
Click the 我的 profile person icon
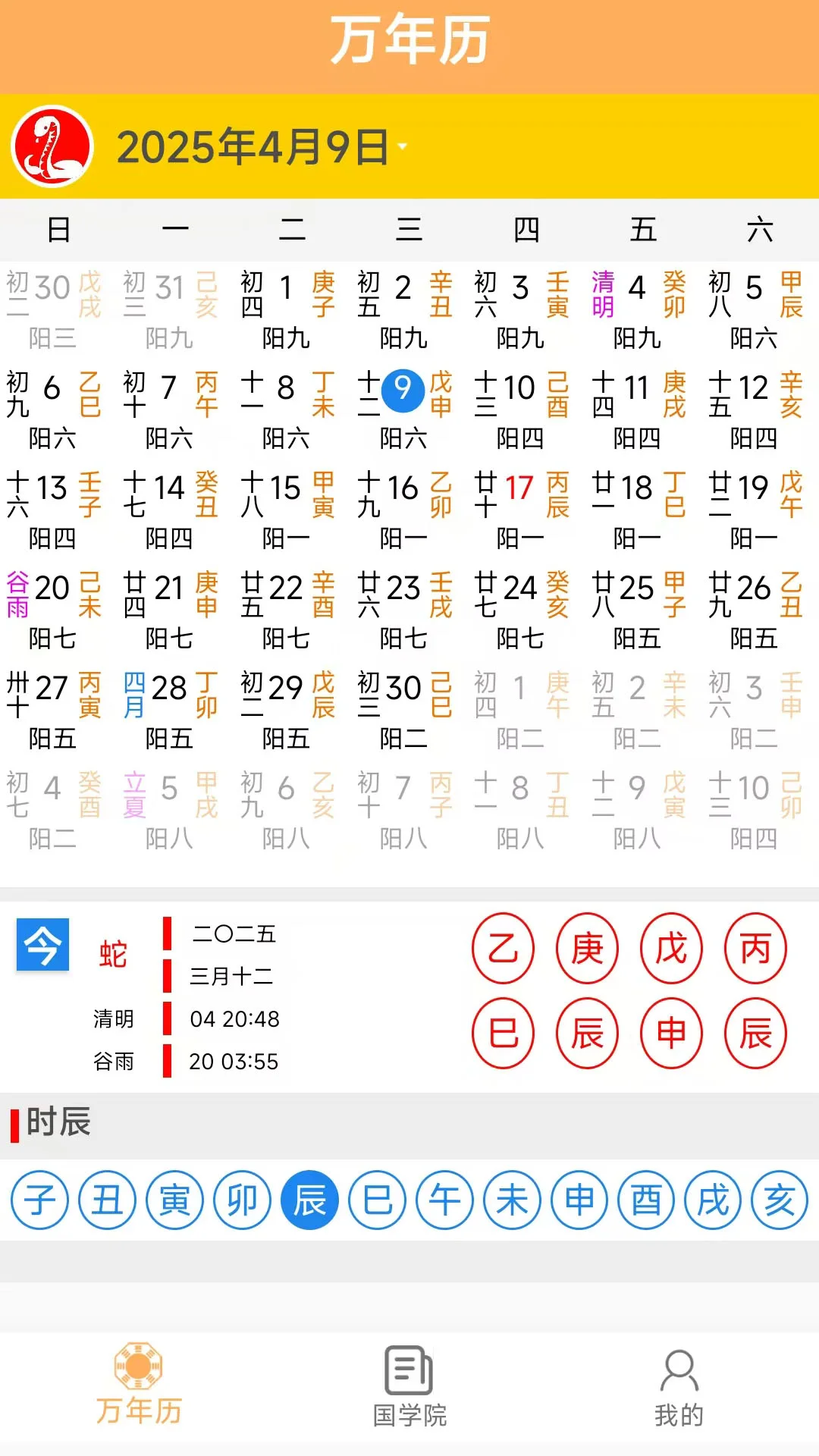point(677,1369)
